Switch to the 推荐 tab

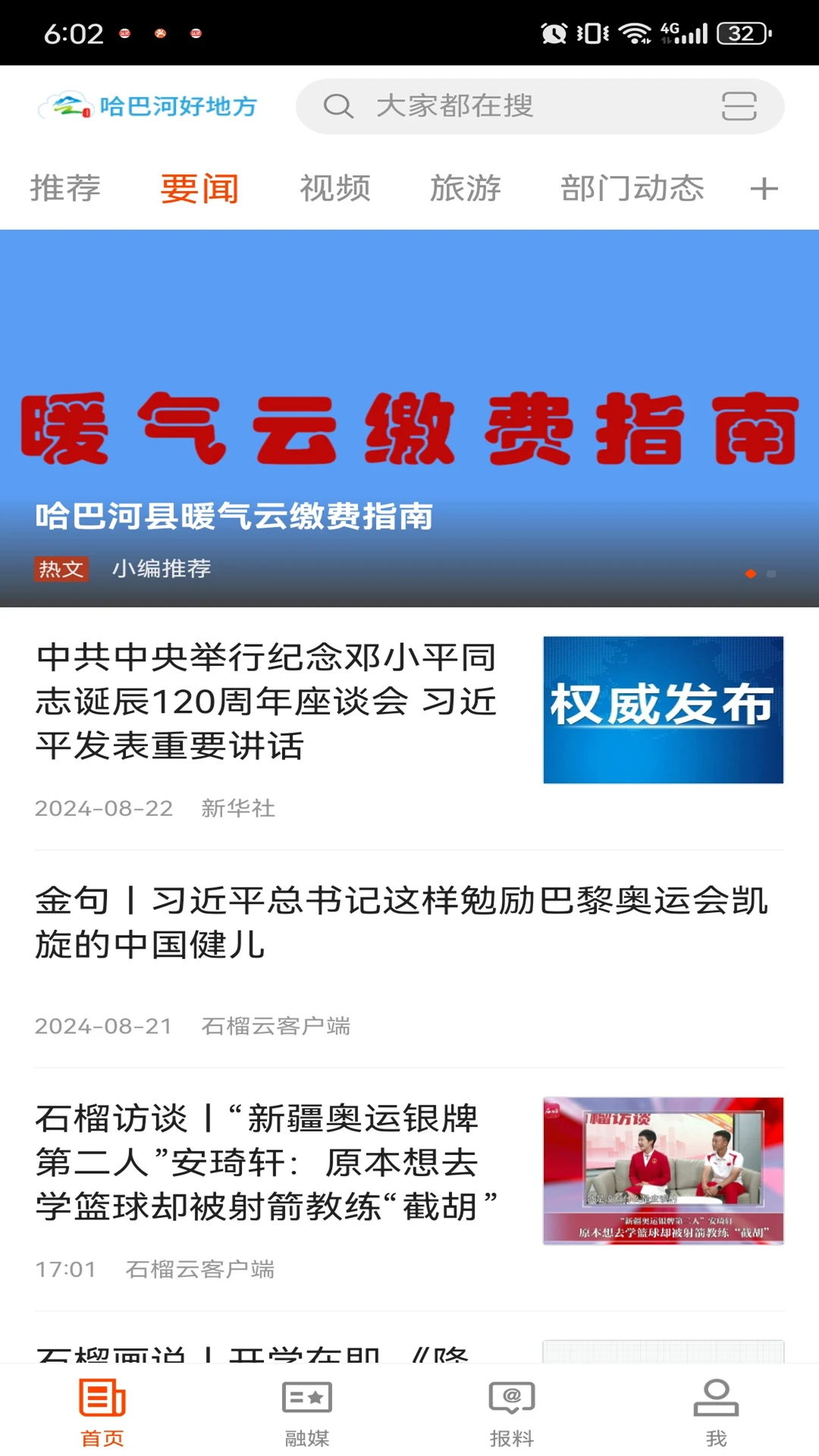65,188
